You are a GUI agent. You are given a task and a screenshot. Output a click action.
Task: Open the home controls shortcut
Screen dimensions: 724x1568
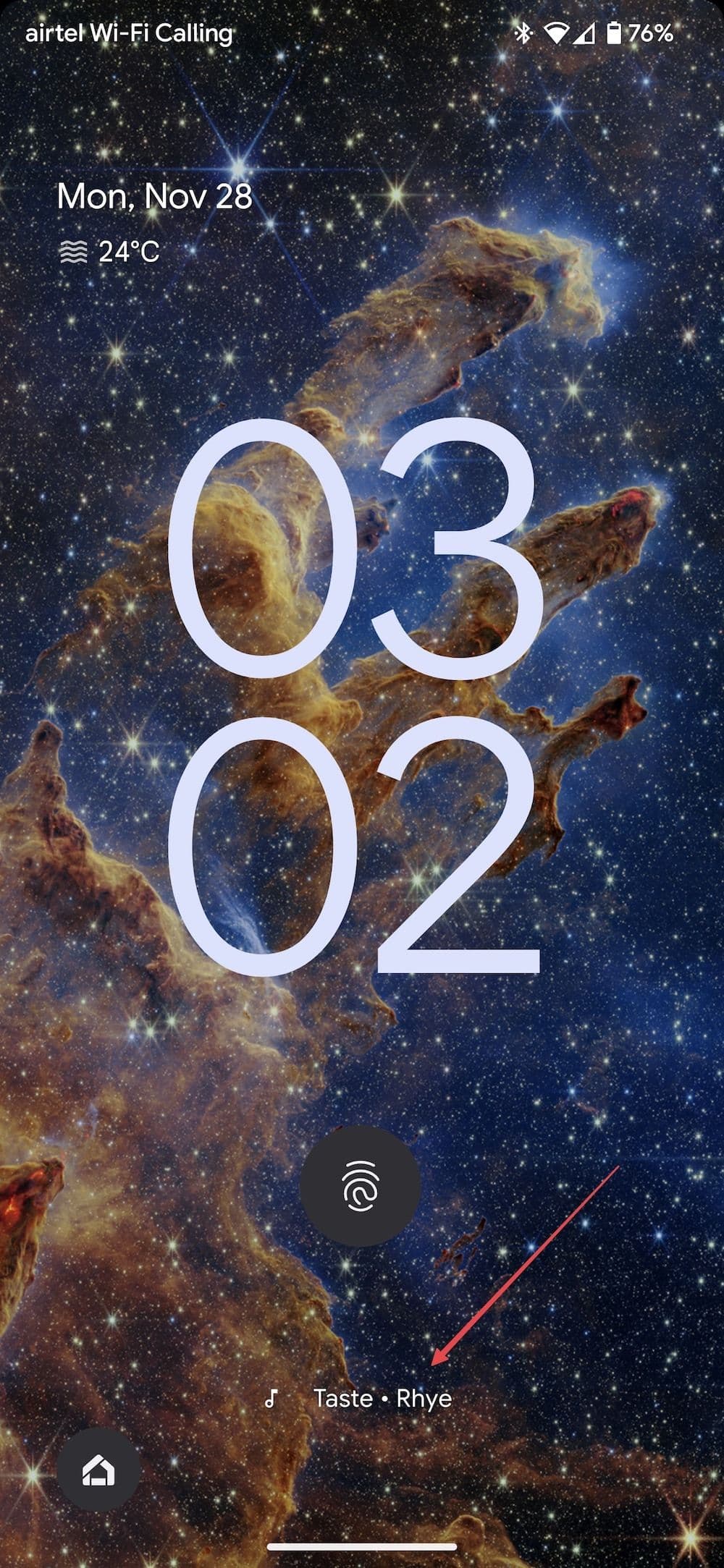point(98,1470)
